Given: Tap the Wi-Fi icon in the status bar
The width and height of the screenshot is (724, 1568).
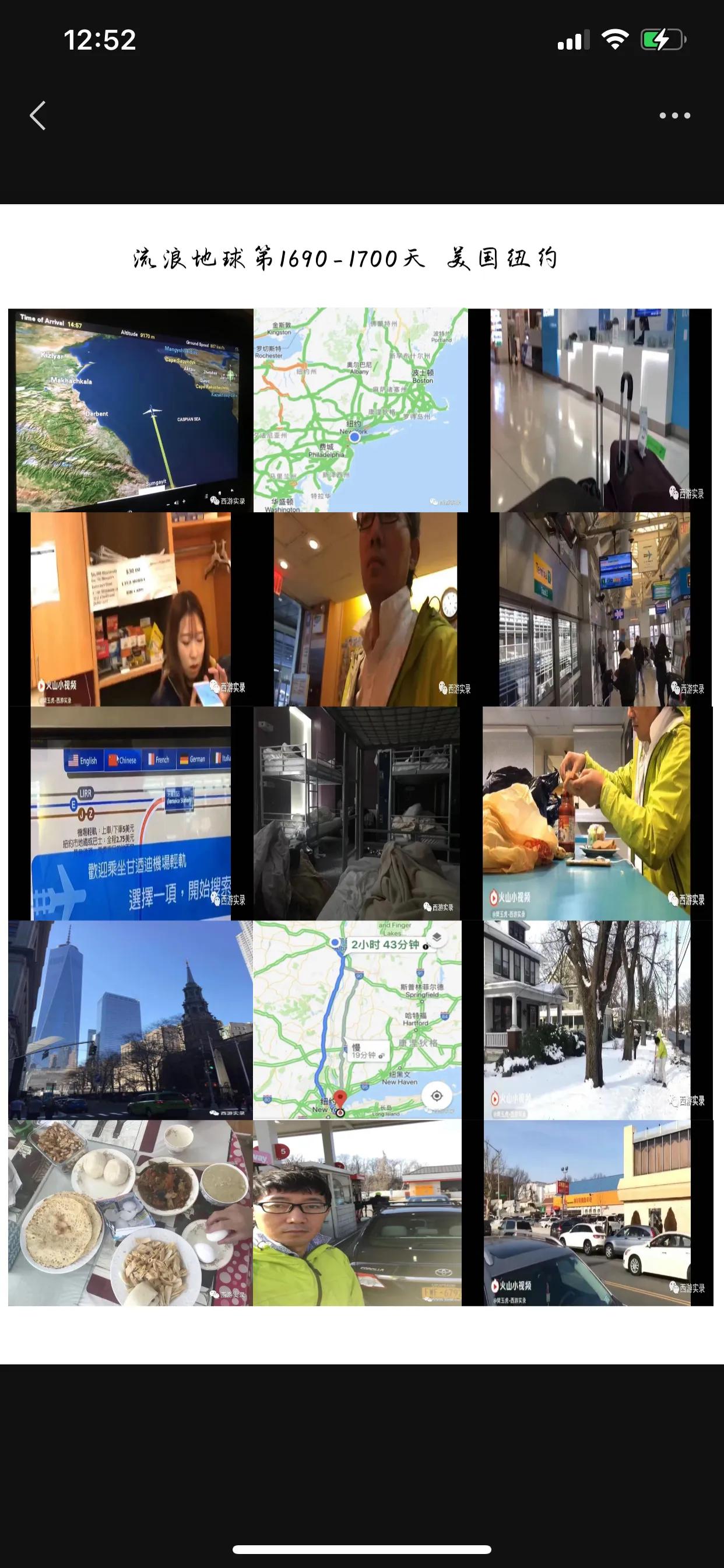Looking at the screenshot, I should pos(615,38).
